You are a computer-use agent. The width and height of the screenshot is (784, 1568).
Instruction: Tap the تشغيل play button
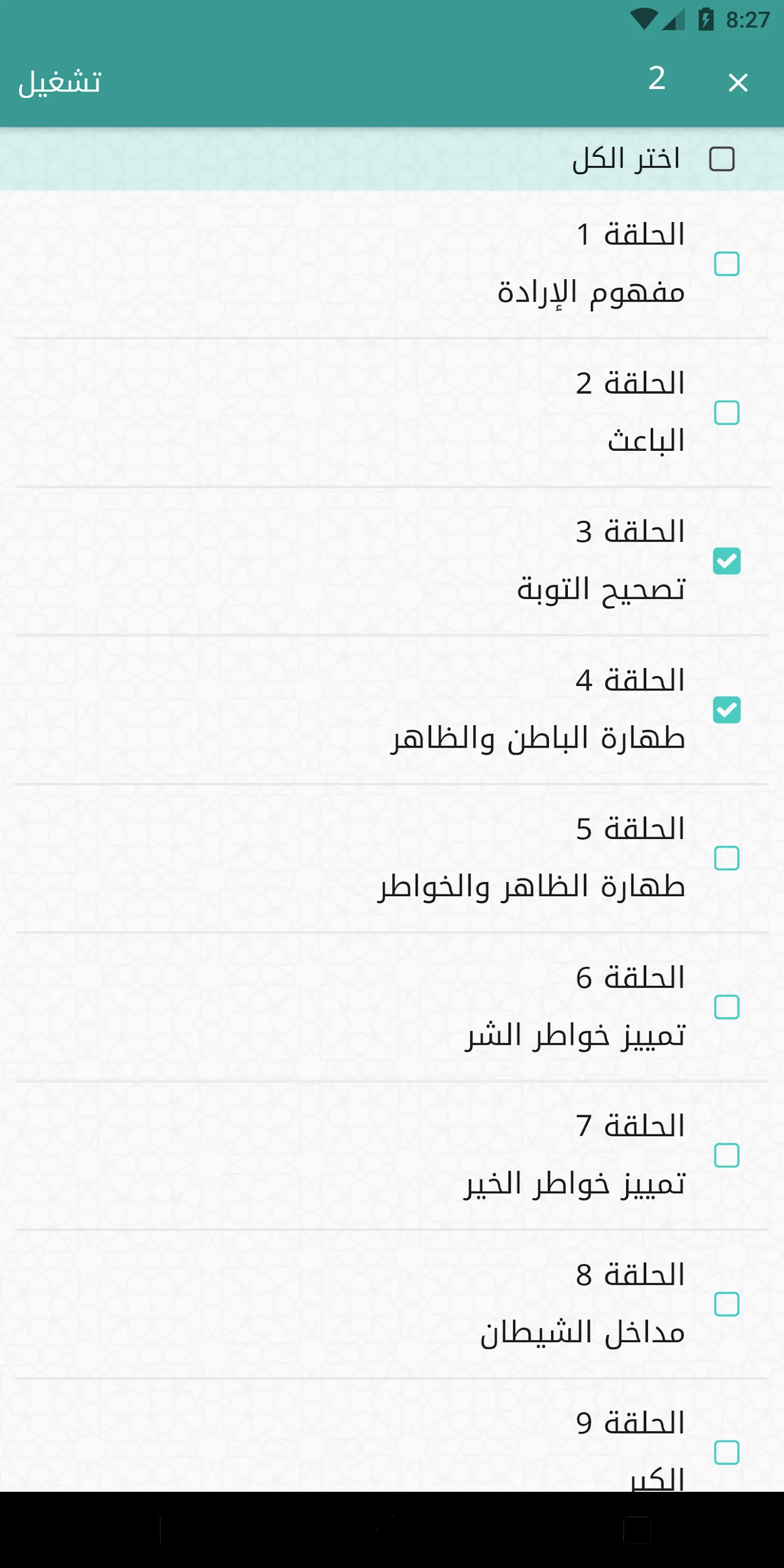61,82
